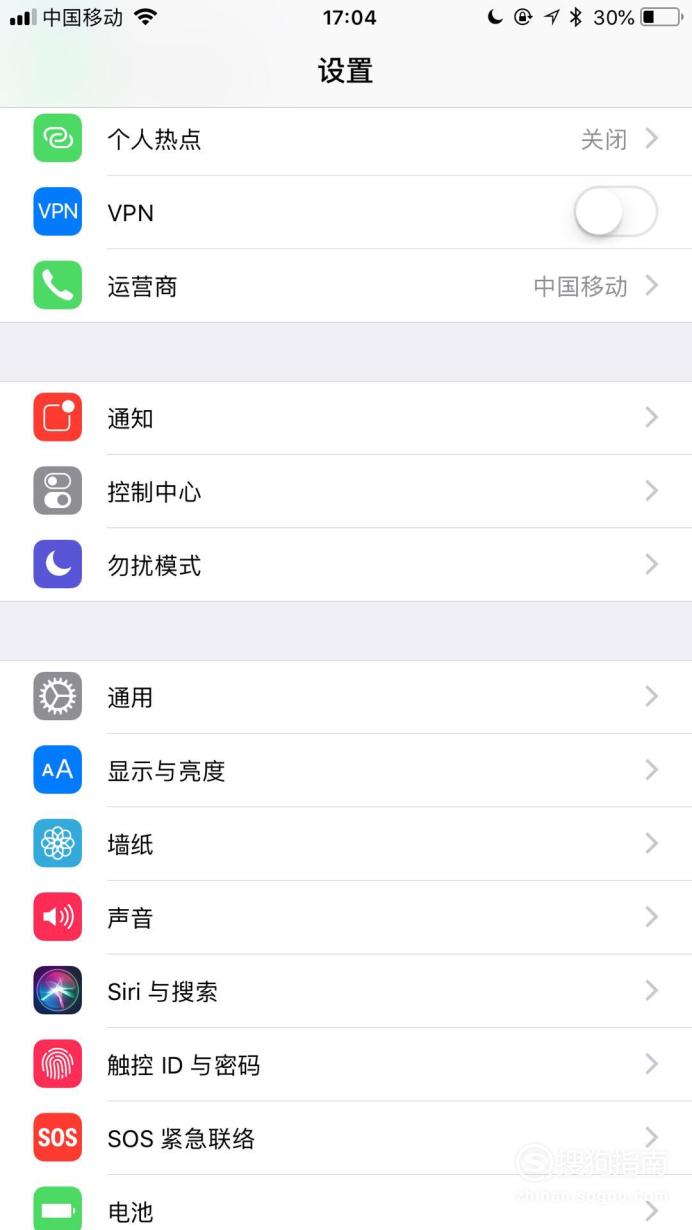
Task: Open 墙纸 wallpaper settings
Action: [x=346, y=844]
